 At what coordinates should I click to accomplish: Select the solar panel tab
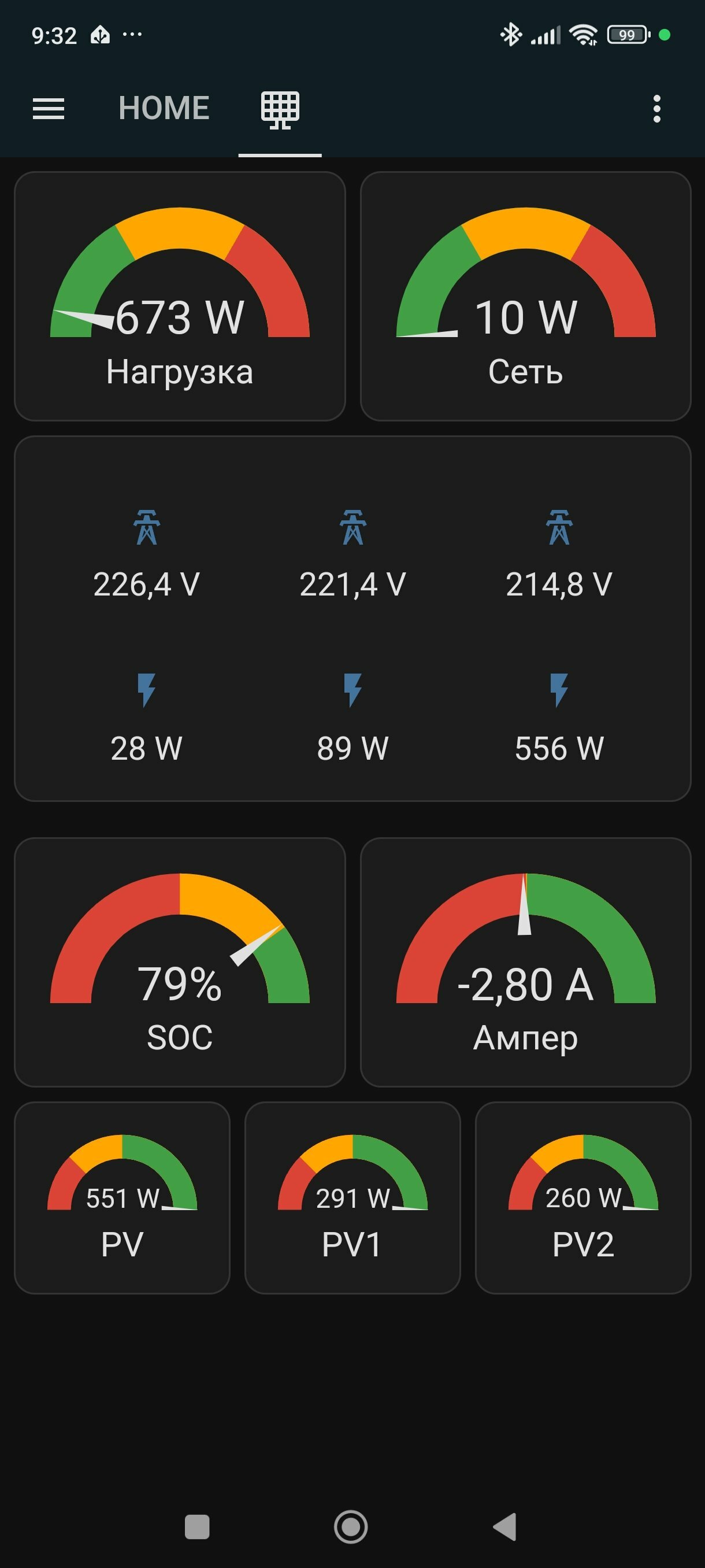pos(280,110)
